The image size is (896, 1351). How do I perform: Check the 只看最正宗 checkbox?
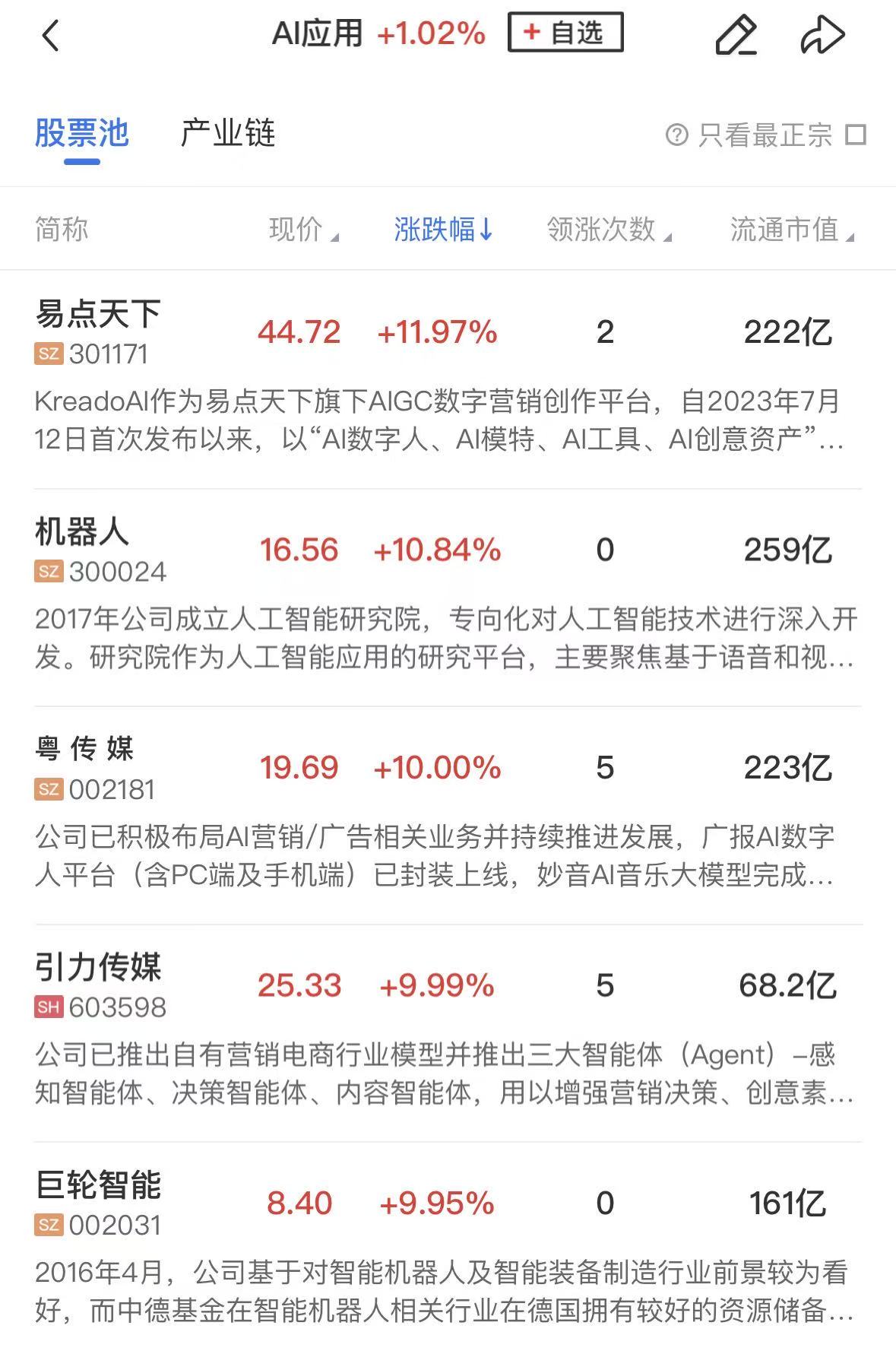click(856, 135)
